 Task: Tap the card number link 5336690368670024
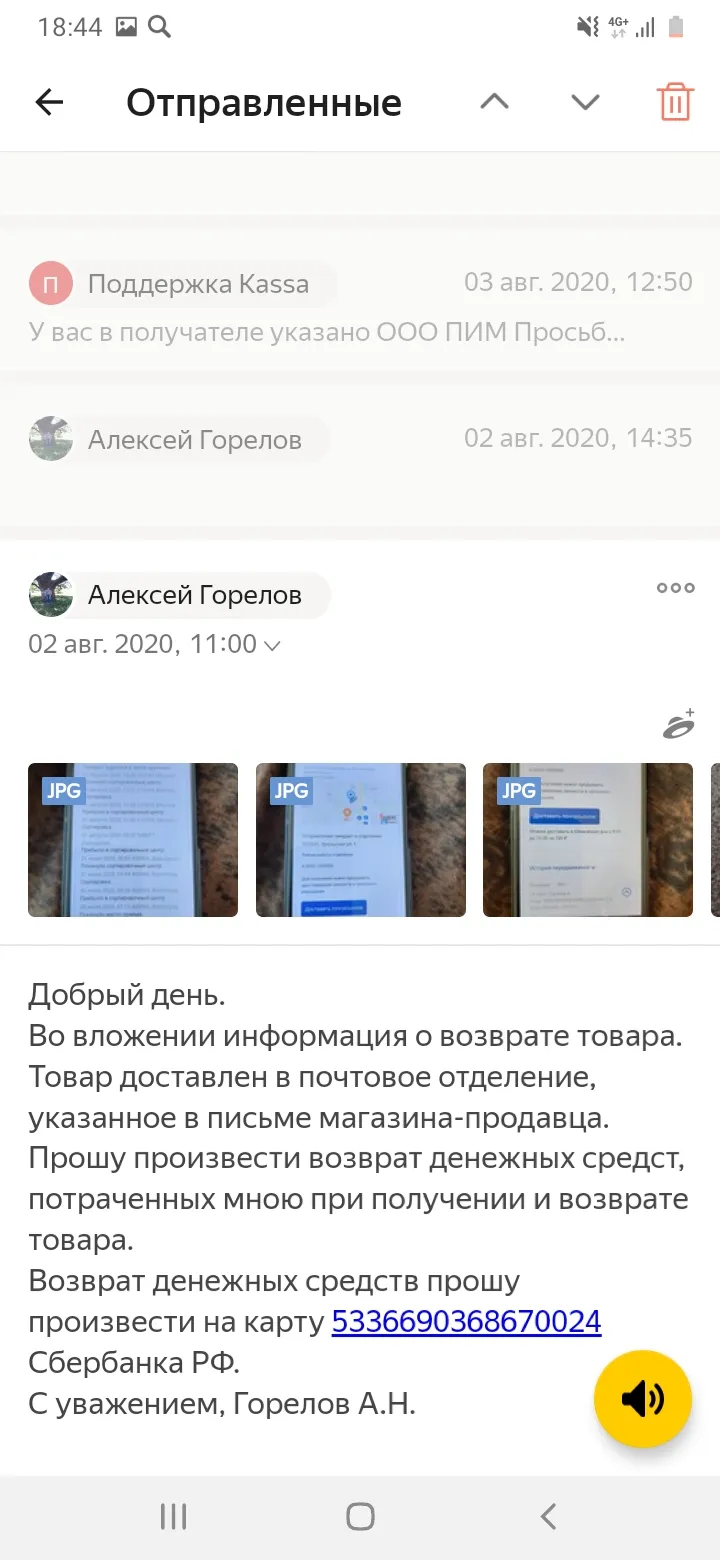[466, 1322]
